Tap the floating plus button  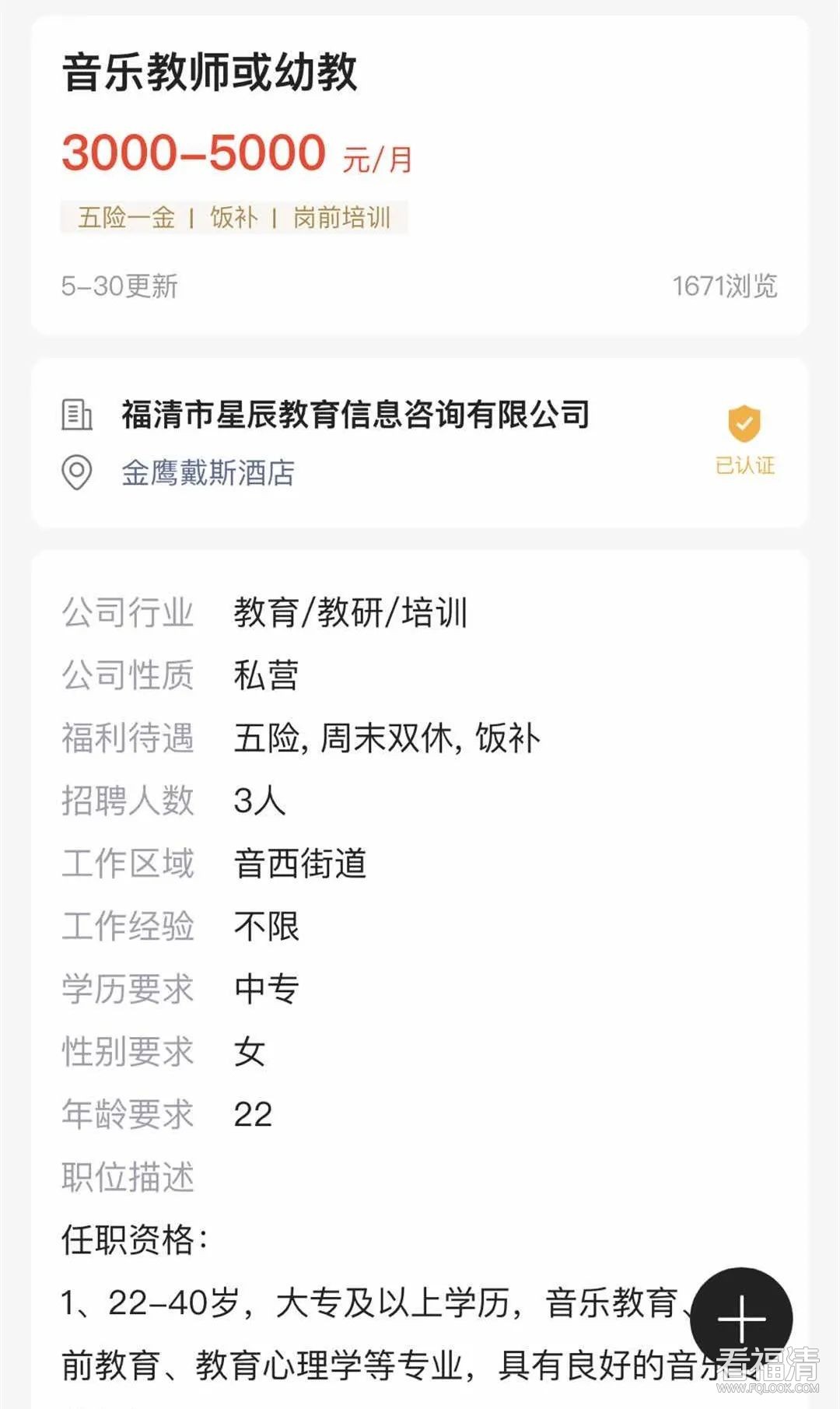coord(741,1318)
